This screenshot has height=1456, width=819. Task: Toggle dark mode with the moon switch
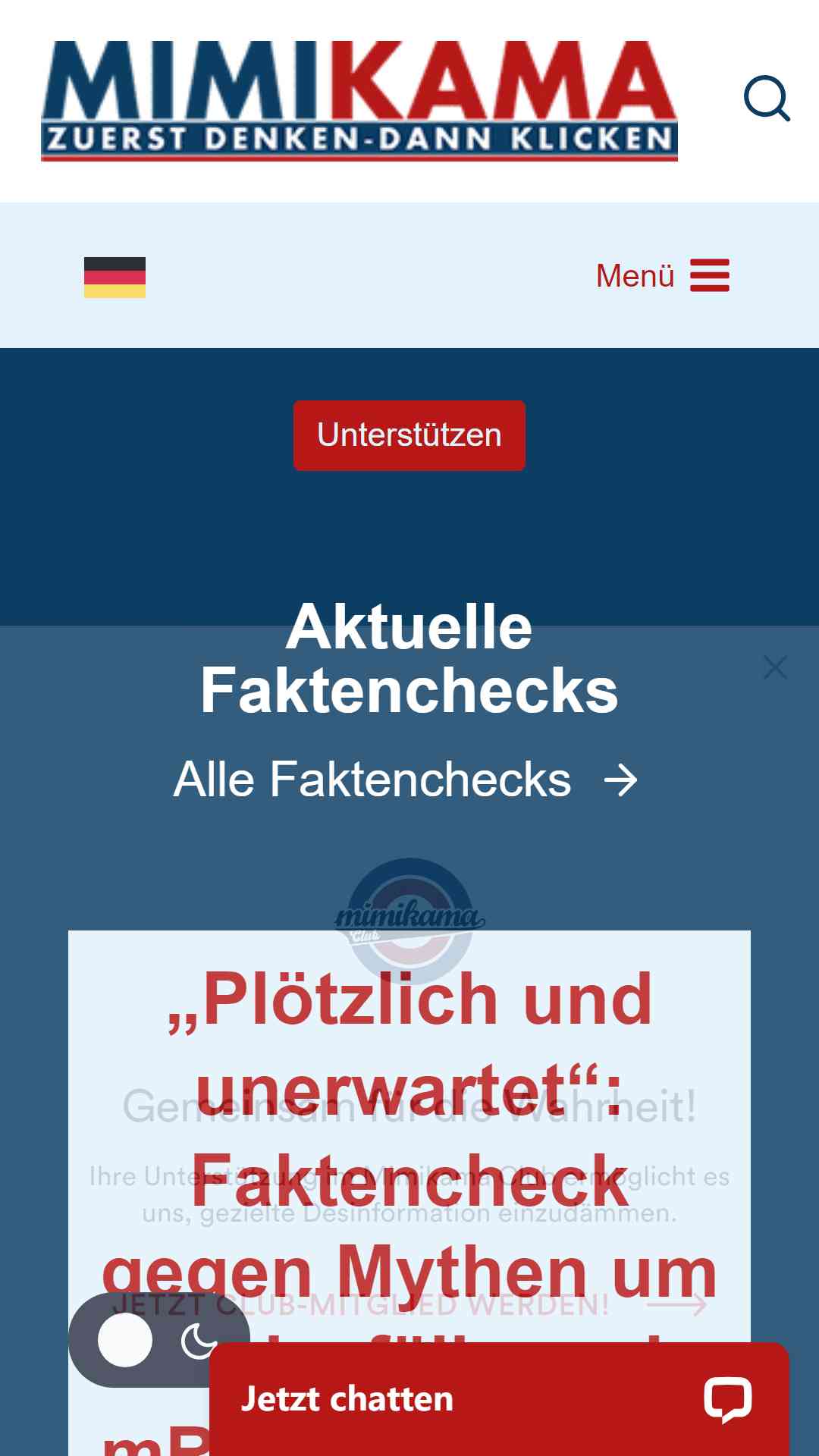pos(158,1340)
